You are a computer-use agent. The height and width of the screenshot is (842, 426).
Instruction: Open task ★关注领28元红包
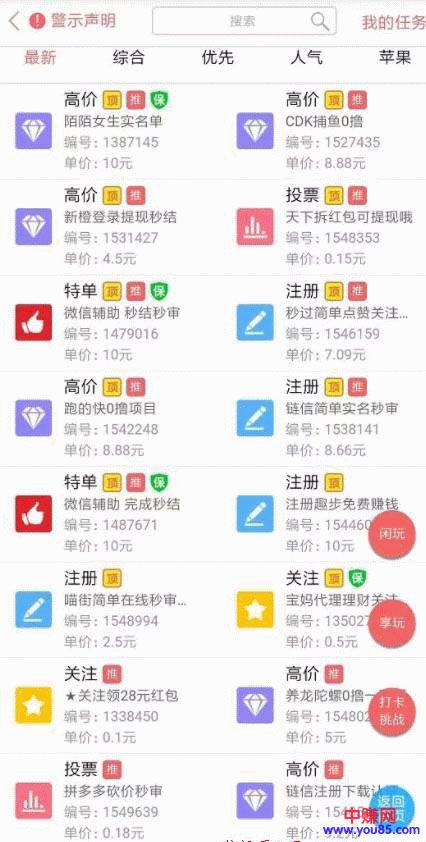[107, 705]
